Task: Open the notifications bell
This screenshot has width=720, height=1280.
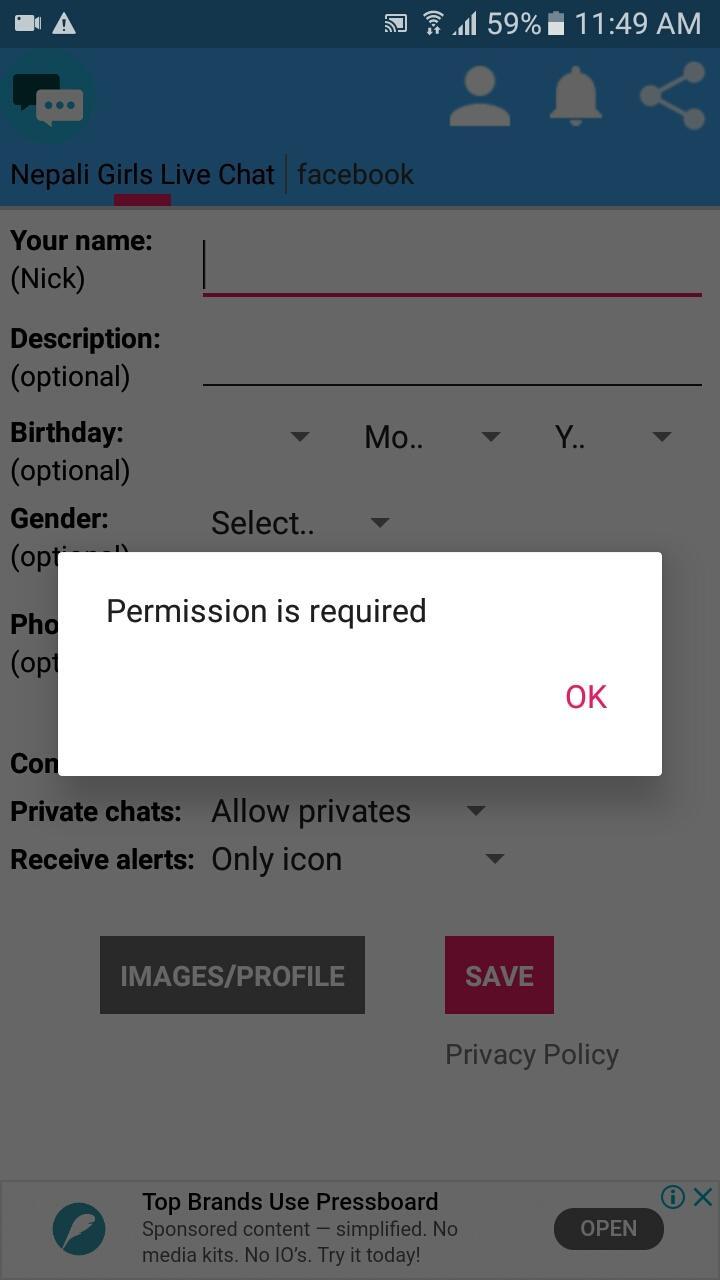Action: 575,97
